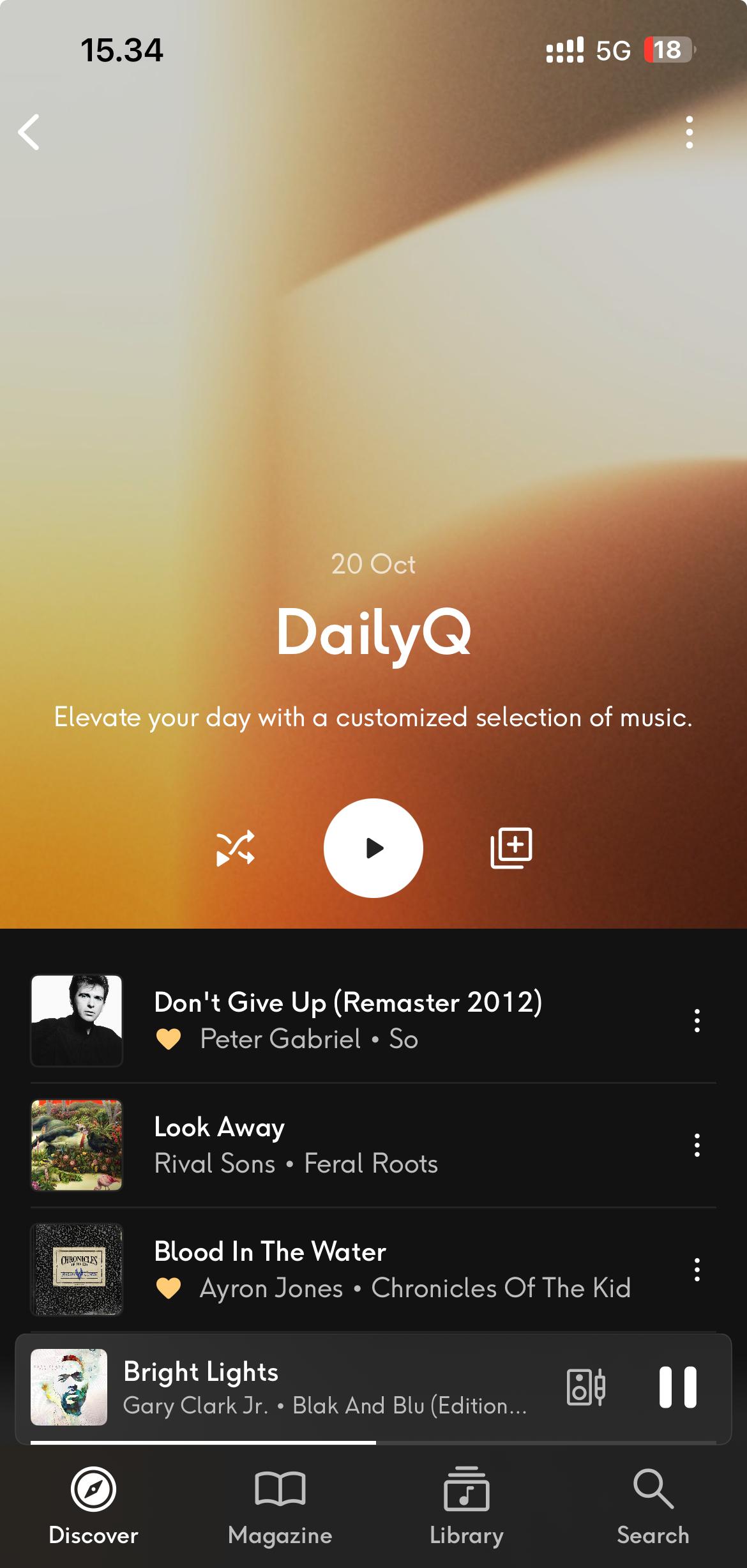Go back using the top-left arrow
Image resolution: width=747 pixels, height=1568 pixels.
point(29,132)
